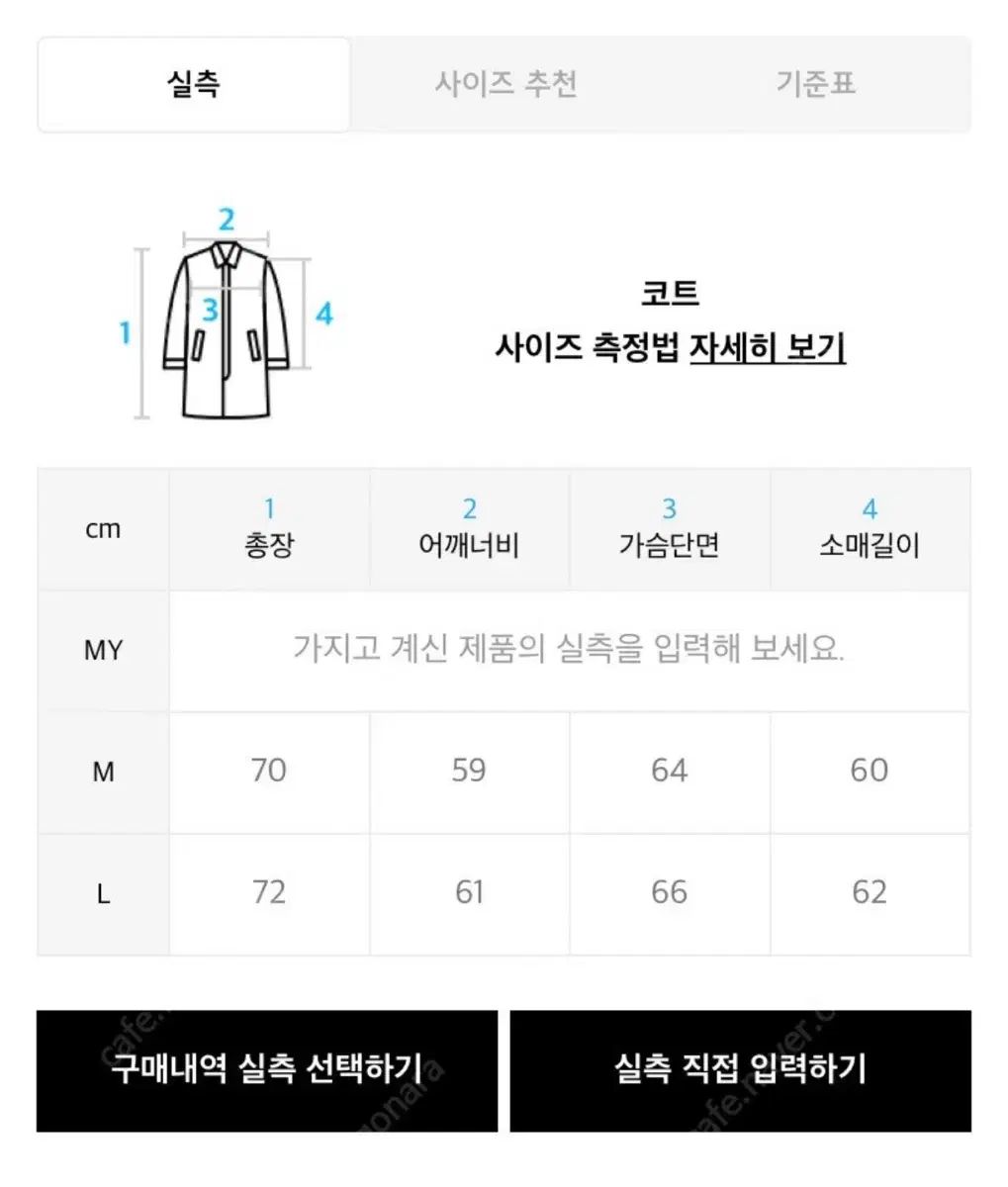Tap 실측 직접 입력하기 button

[740, 1069]
